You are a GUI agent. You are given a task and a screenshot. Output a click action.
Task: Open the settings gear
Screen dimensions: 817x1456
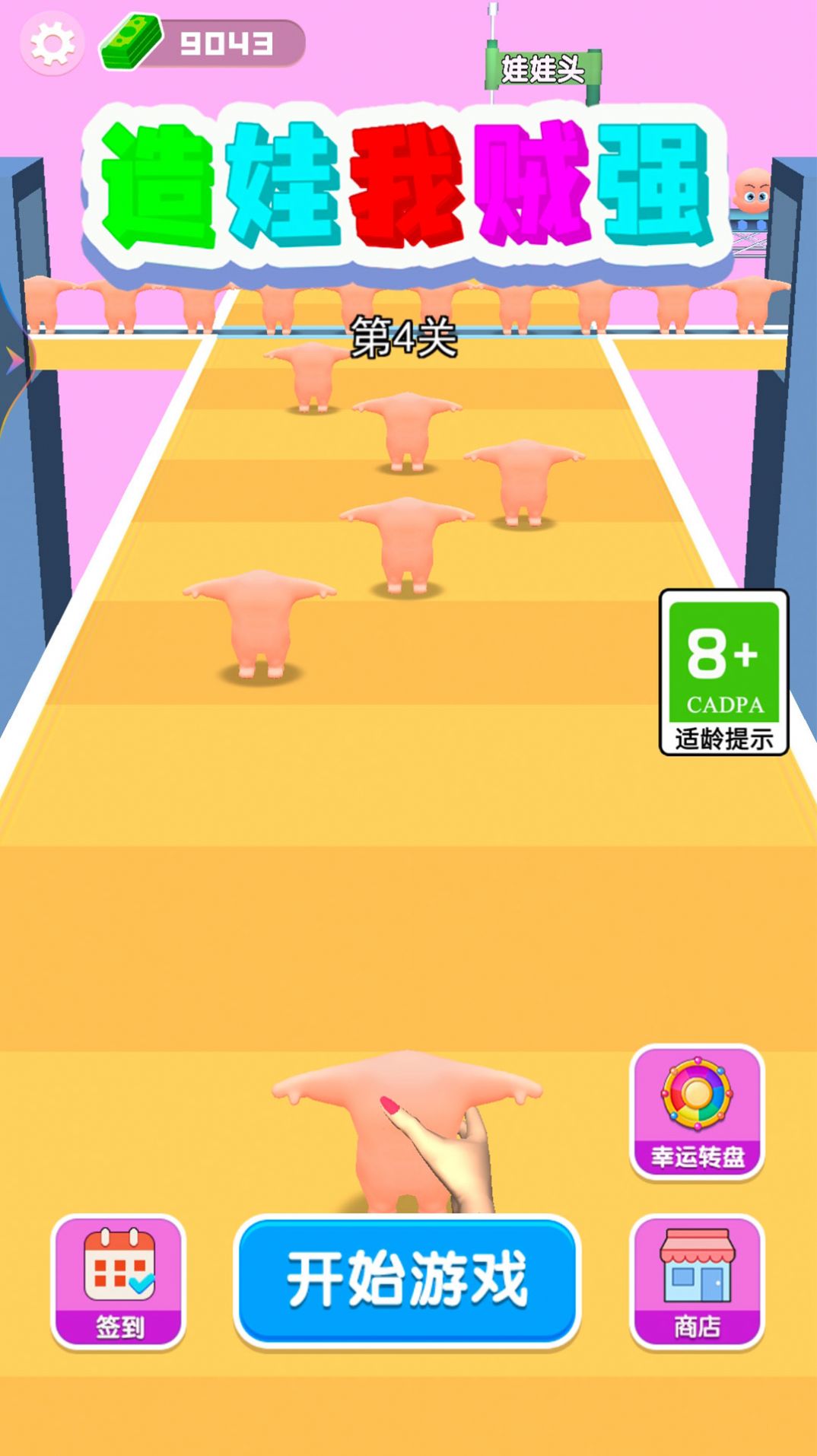tap(52, 43)
